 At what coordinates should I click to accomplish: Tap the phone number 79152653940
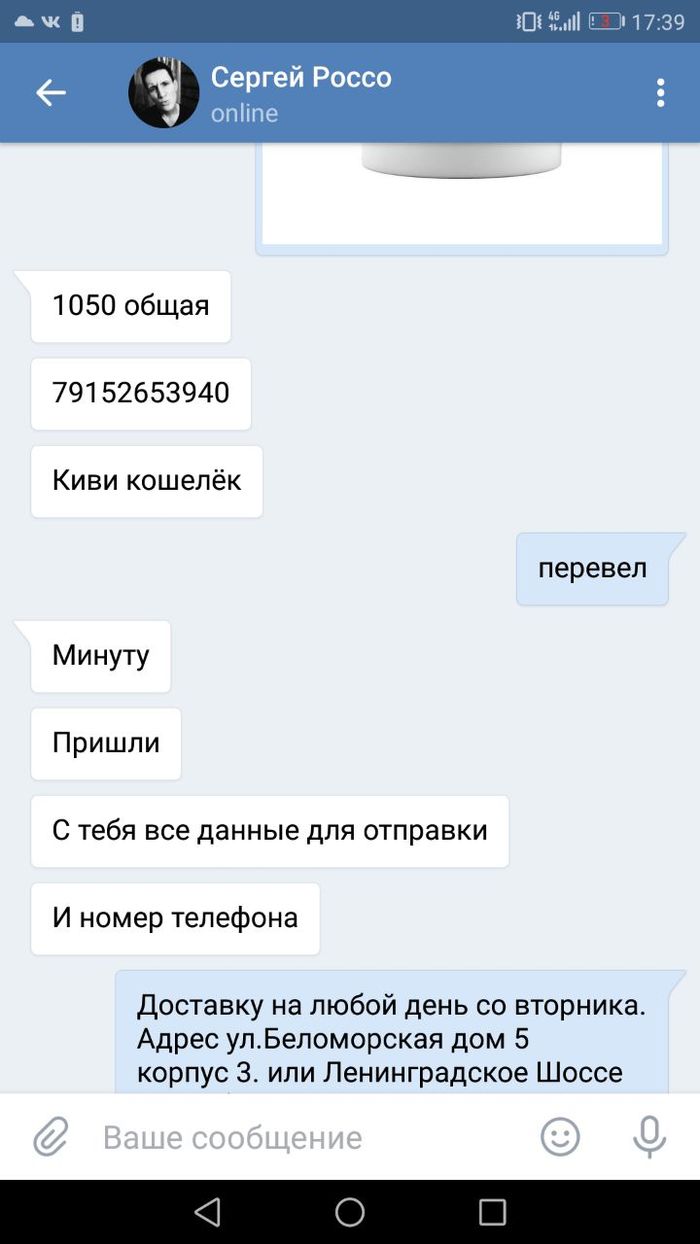(141, 393)
